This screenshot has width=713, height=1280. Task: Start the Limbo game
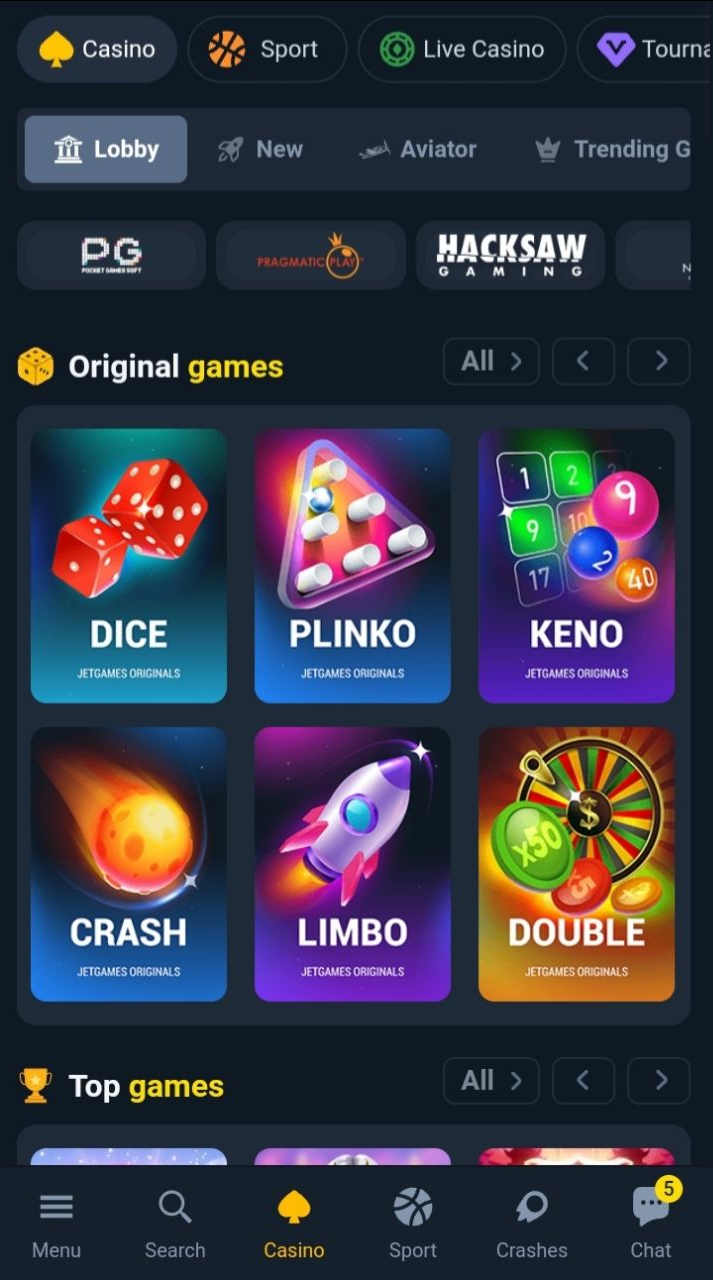click(352, 863)
